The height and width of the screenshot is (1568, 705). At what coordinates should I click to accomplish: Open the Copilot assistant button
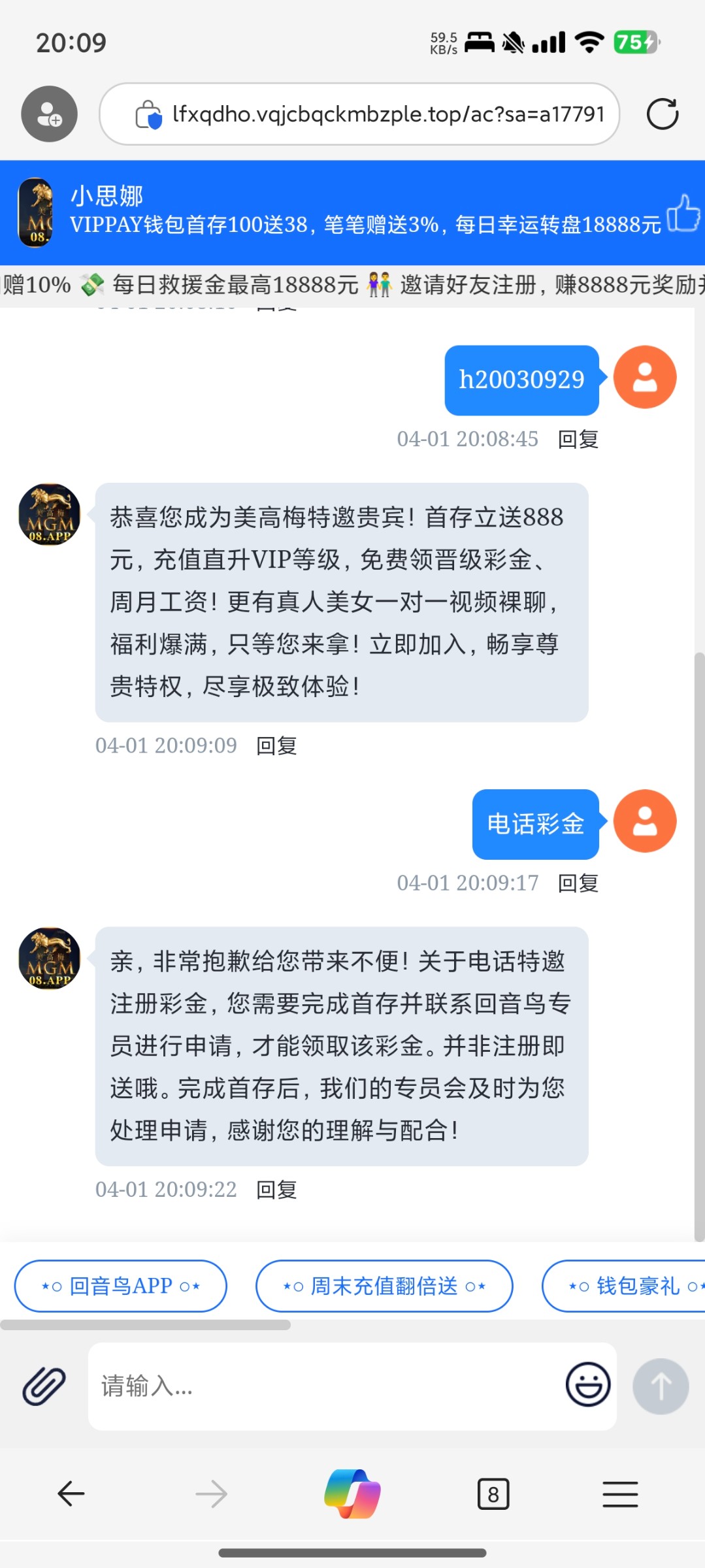click(x=353, y=1494)
